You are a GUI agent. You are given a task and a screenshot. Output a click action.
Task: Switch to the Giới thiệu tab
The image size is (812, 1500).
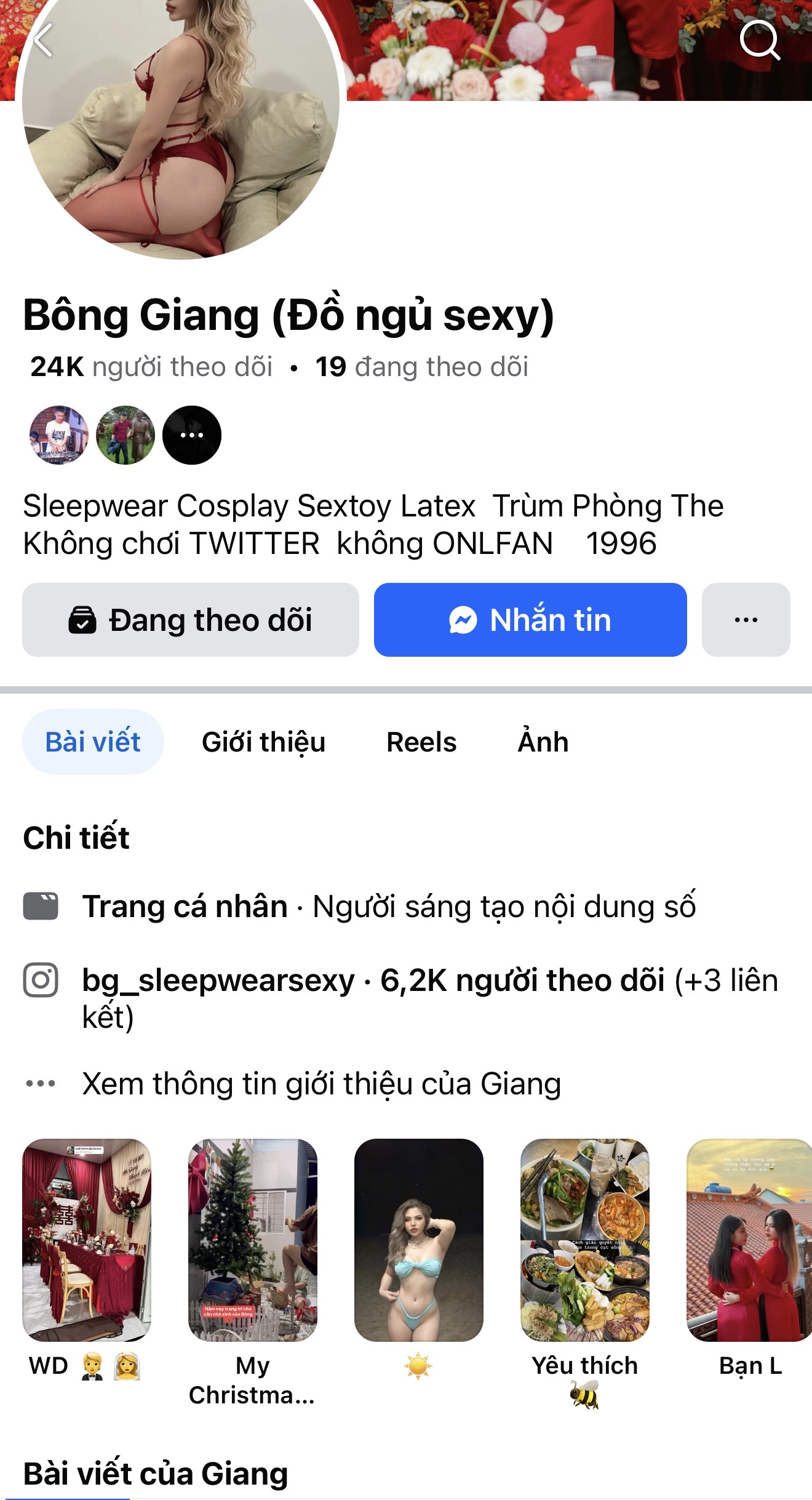point(263,742)
